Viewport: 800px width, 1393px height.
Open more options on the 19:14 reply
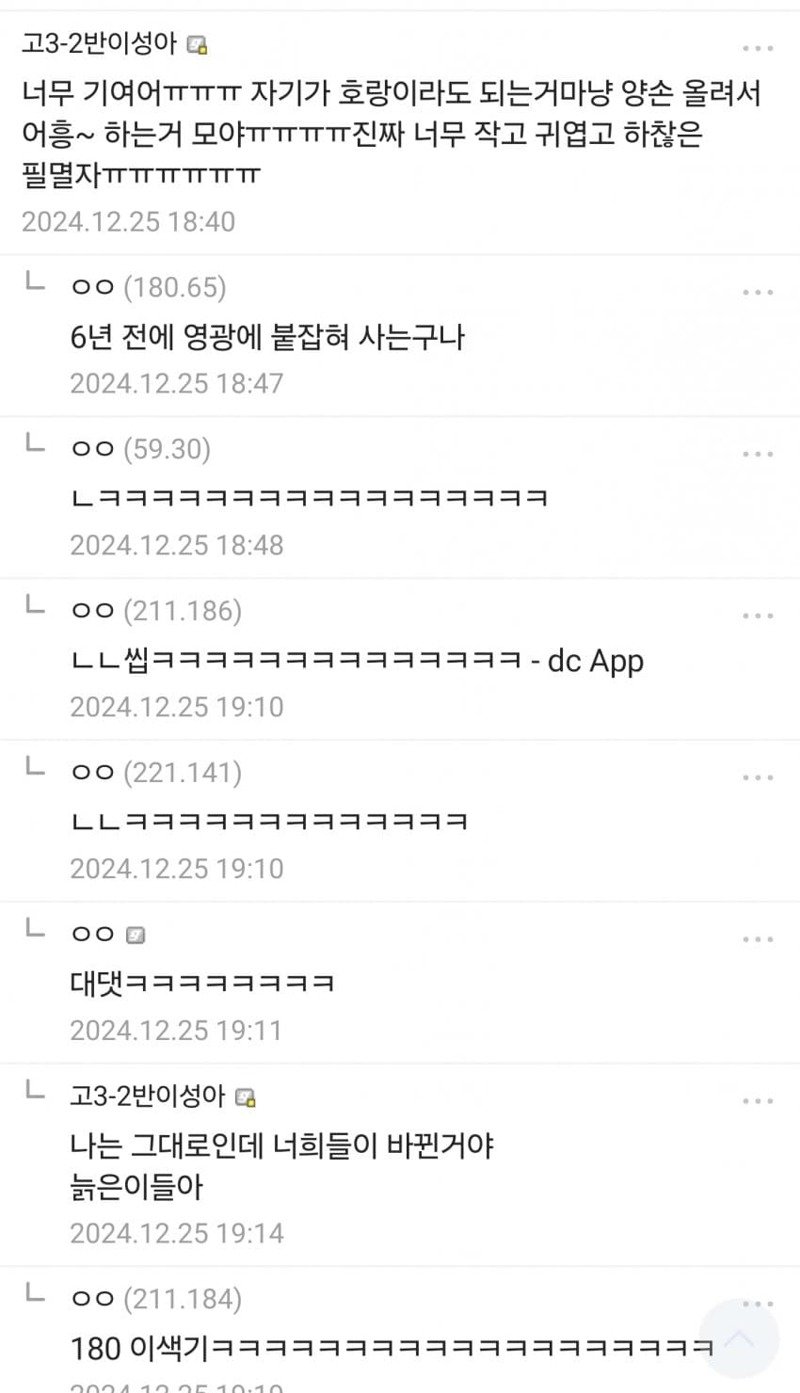(x=758, y=1102)
